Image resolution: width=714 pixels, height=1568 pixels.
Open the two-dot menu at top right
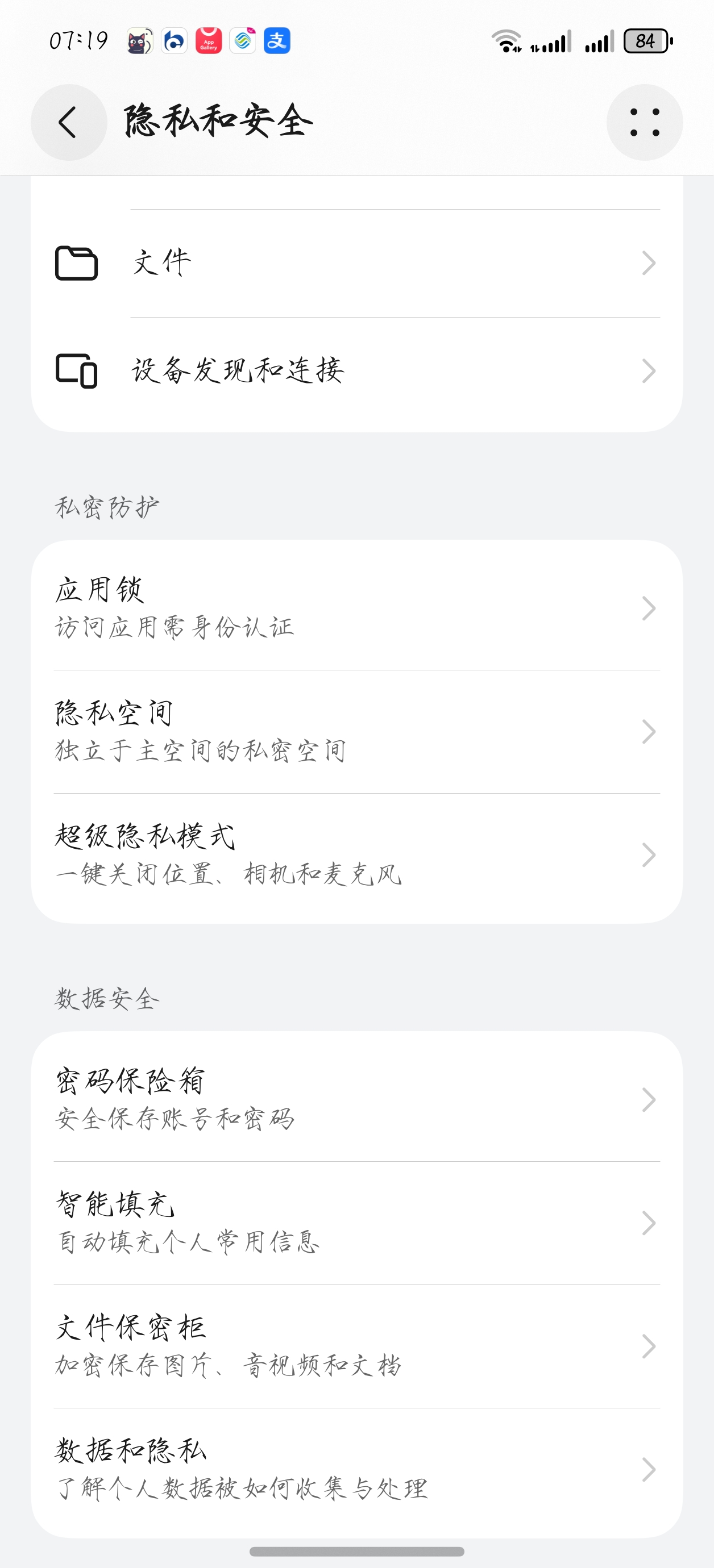click(x=645, y=122)
